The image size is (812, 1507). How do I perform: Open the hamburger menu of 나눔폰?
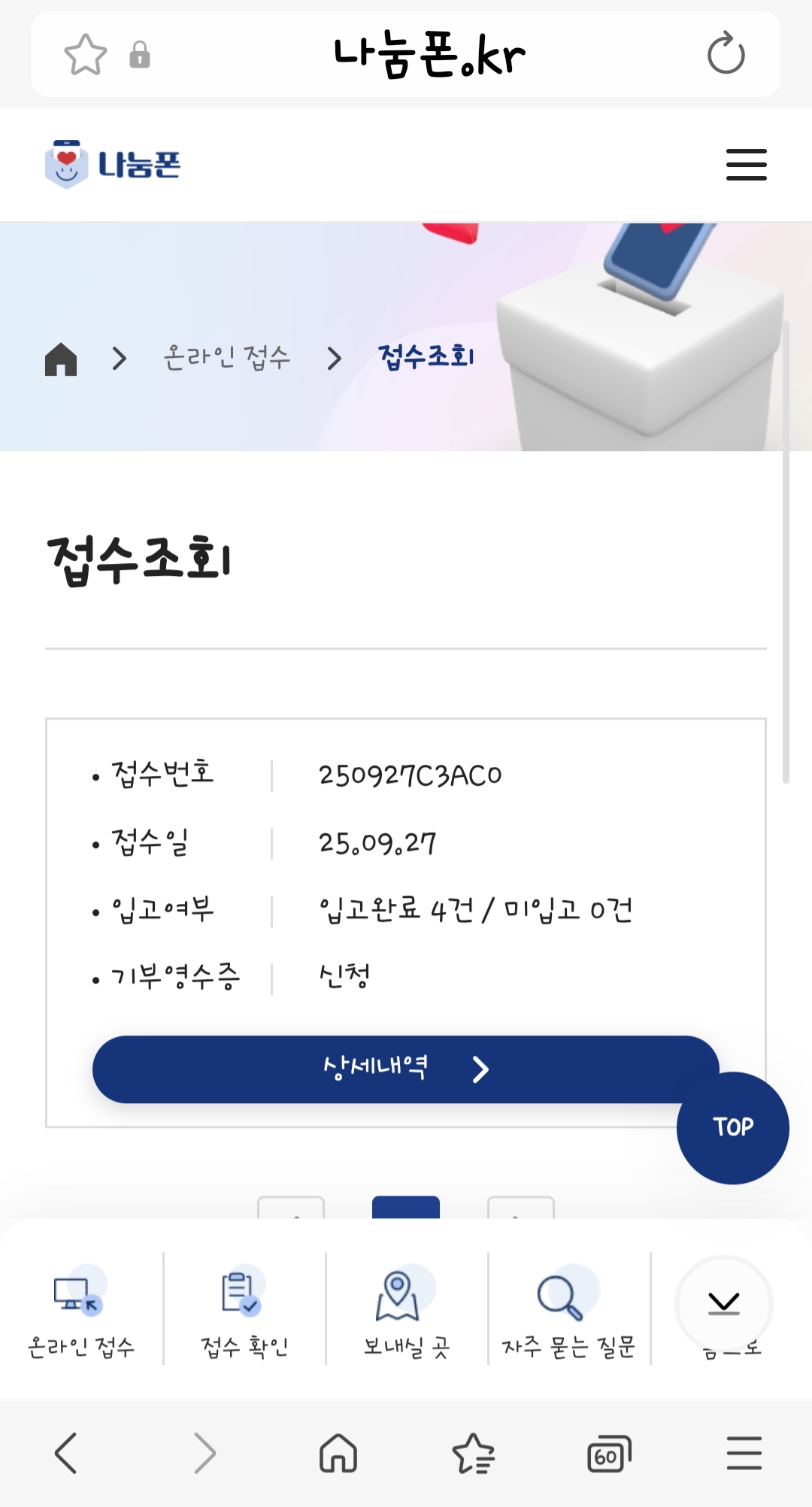746,165
